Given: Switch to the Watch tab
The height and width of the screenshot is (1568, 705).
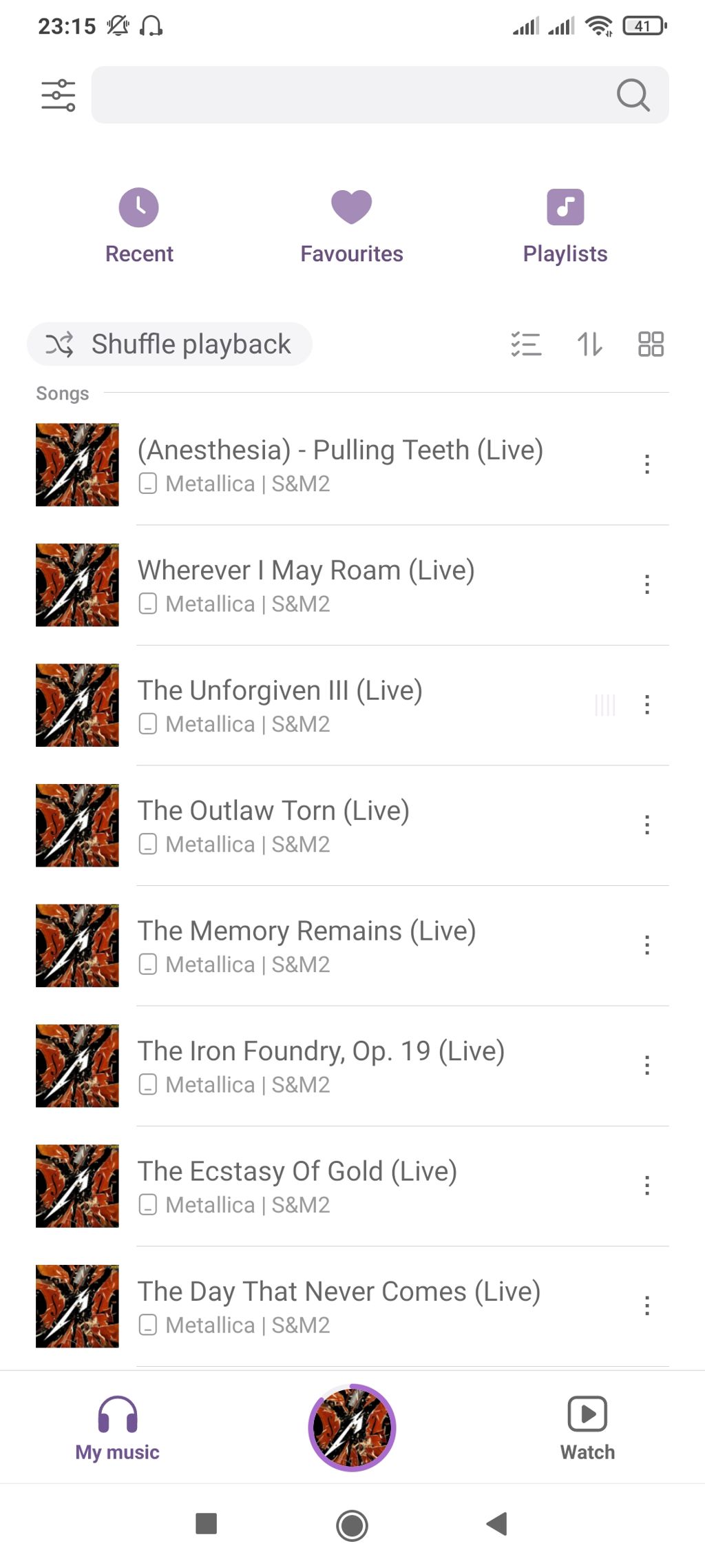Looking at the screenshot, I should pyautogui.click(x=587, y=1427).
